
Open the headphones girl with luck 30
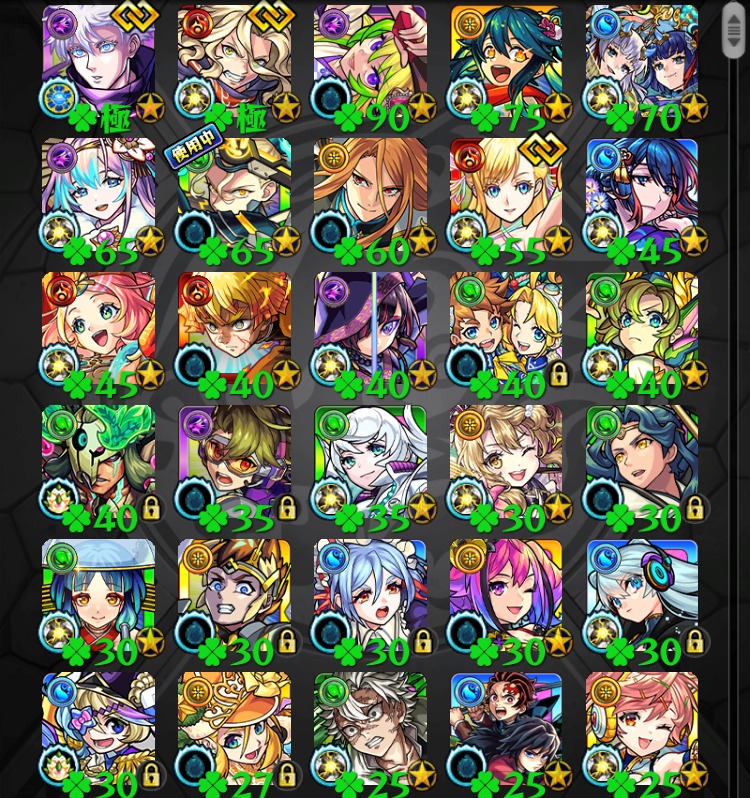pyautogui.click(x=642, y=598)
